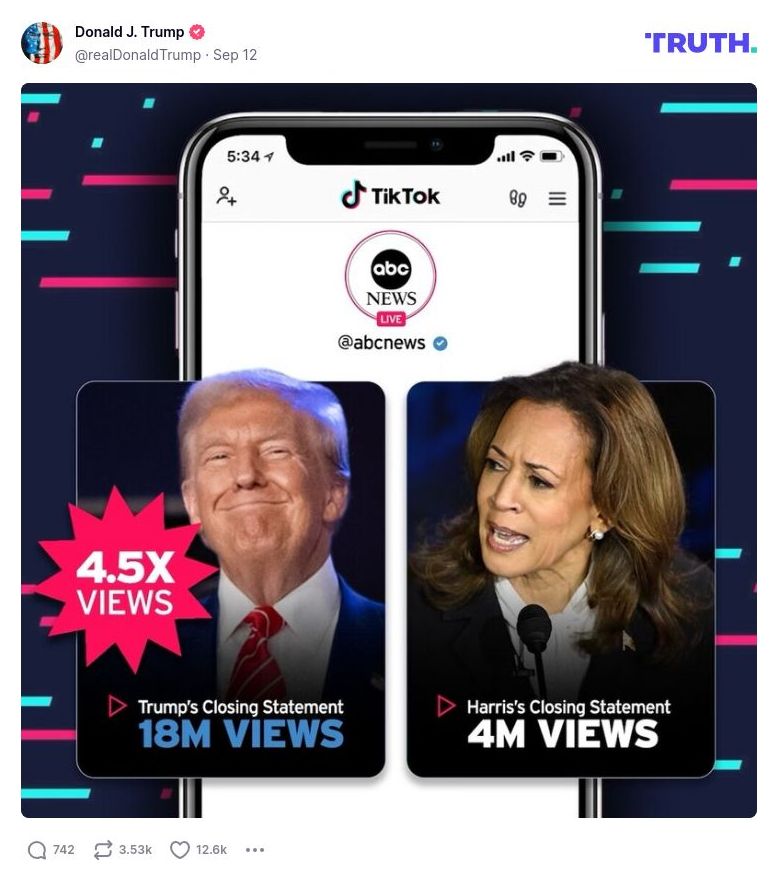Open the three-dot more options menu
Viewport: 778px width, 880px height.
coord(255,850)
